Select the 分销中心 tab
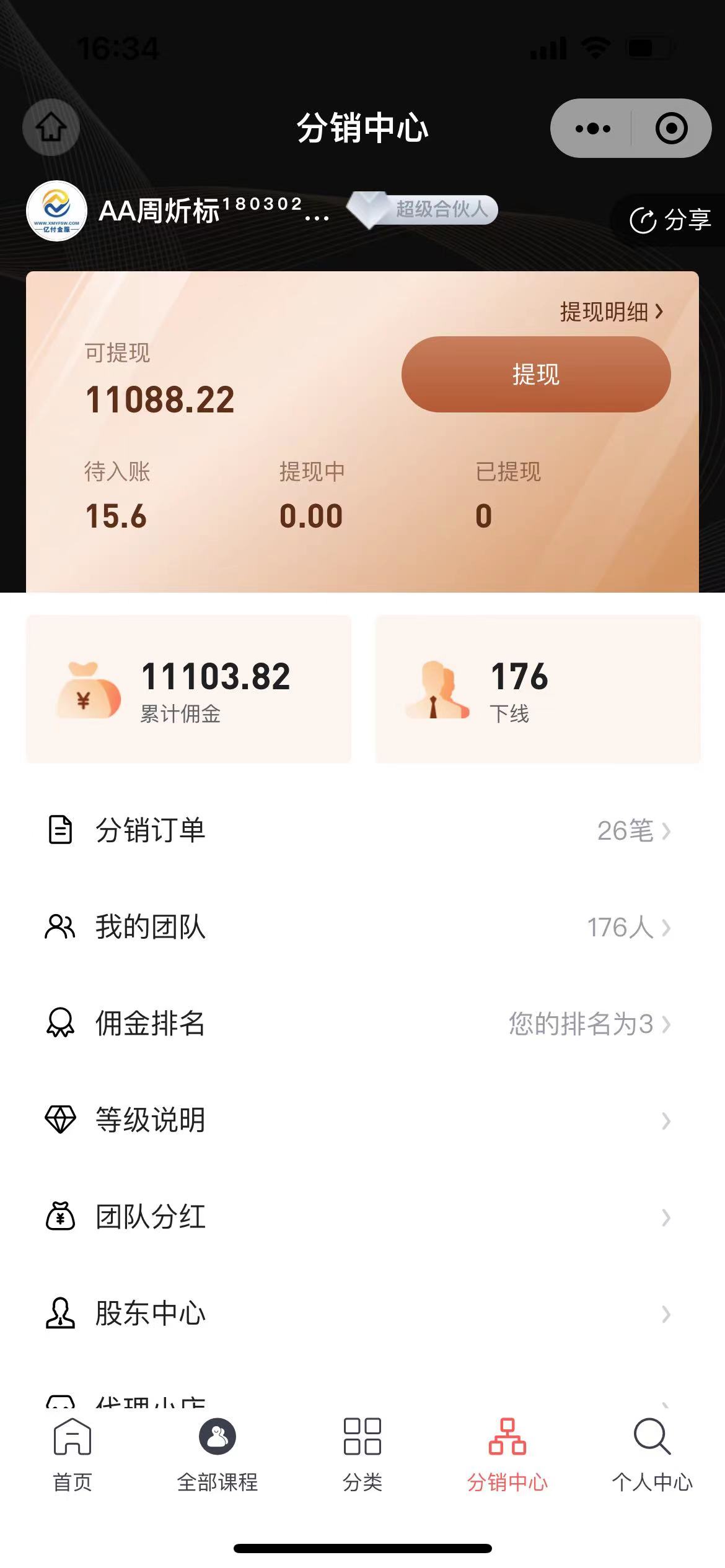 pos(507,1453)
